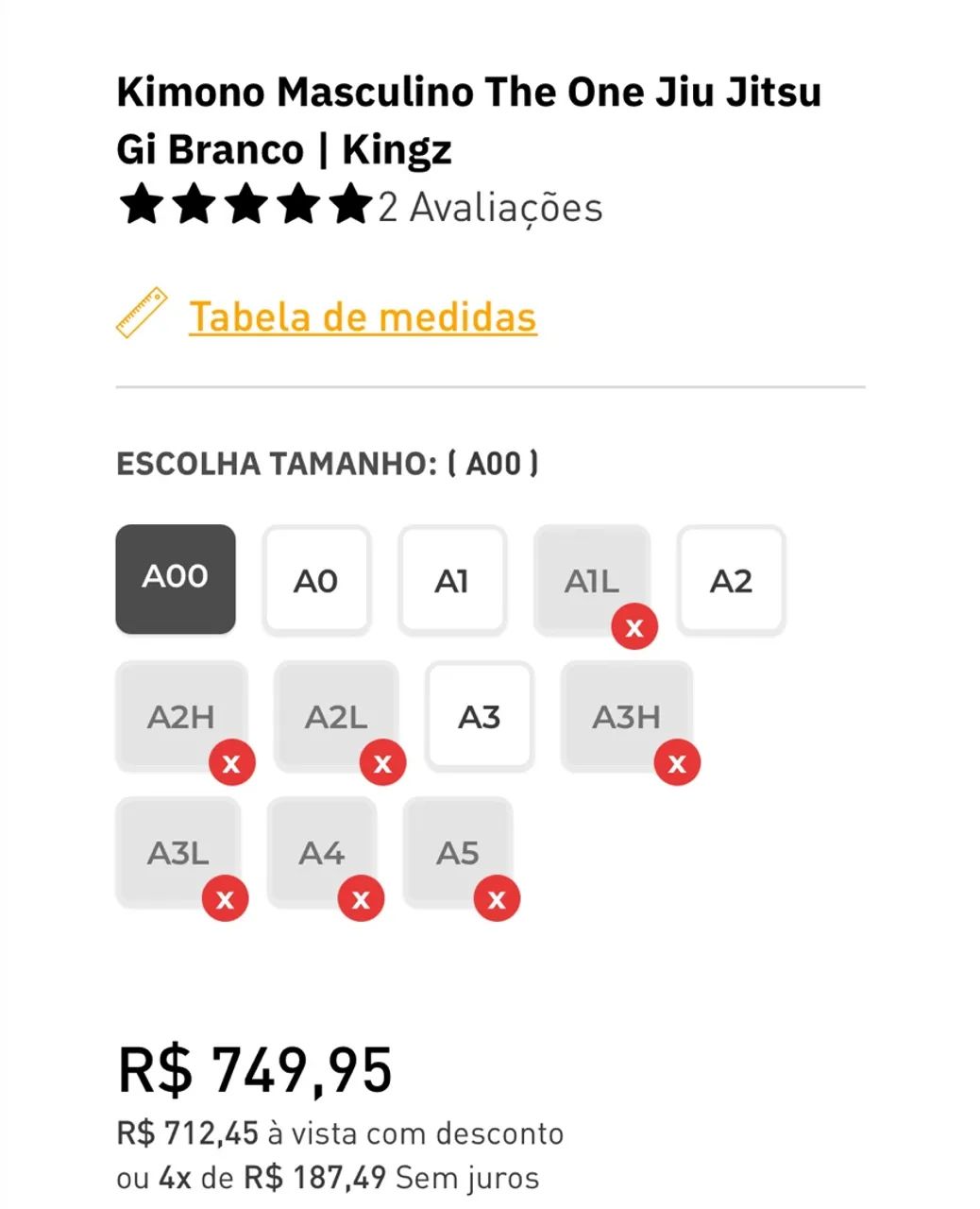Click the red X badge on size A3H
Viewport: 980px width, 1209px height.
tap(676, 763)
